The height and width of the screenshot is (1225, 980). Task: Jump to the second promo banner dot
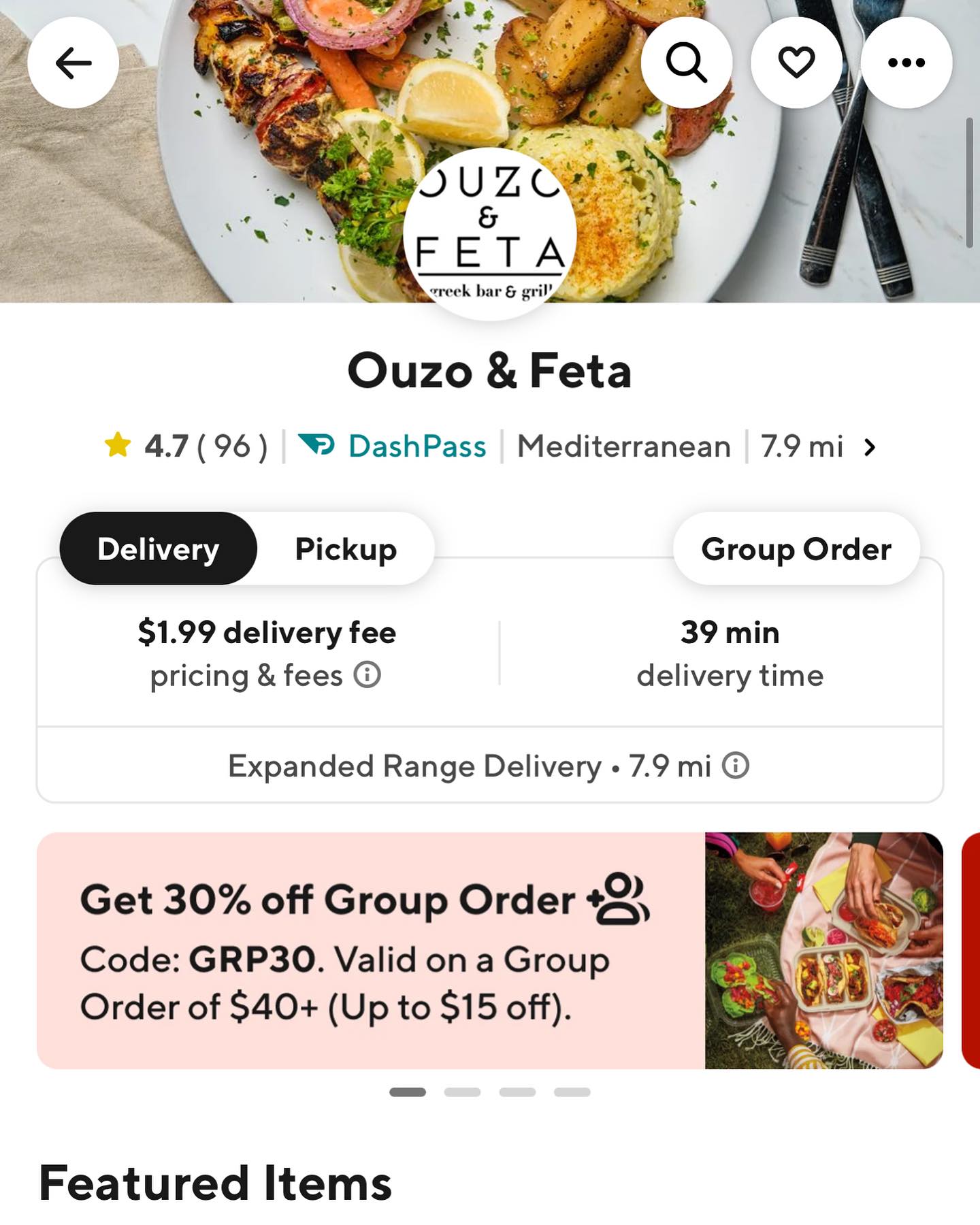pos(462,1092)
